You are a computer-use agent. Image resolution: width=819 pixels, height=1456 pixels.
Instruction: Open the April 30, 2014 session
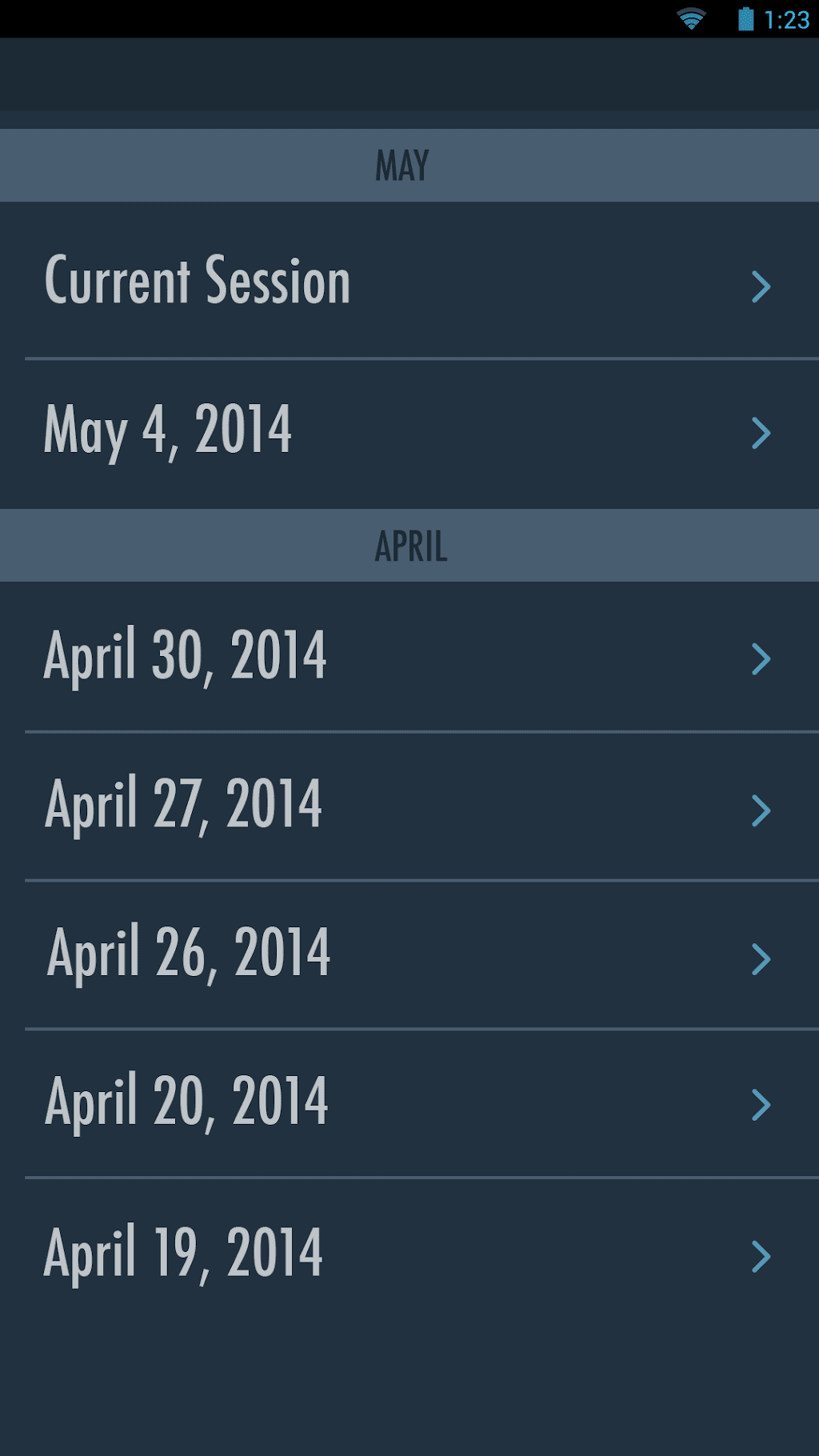[x=408, y=657]
